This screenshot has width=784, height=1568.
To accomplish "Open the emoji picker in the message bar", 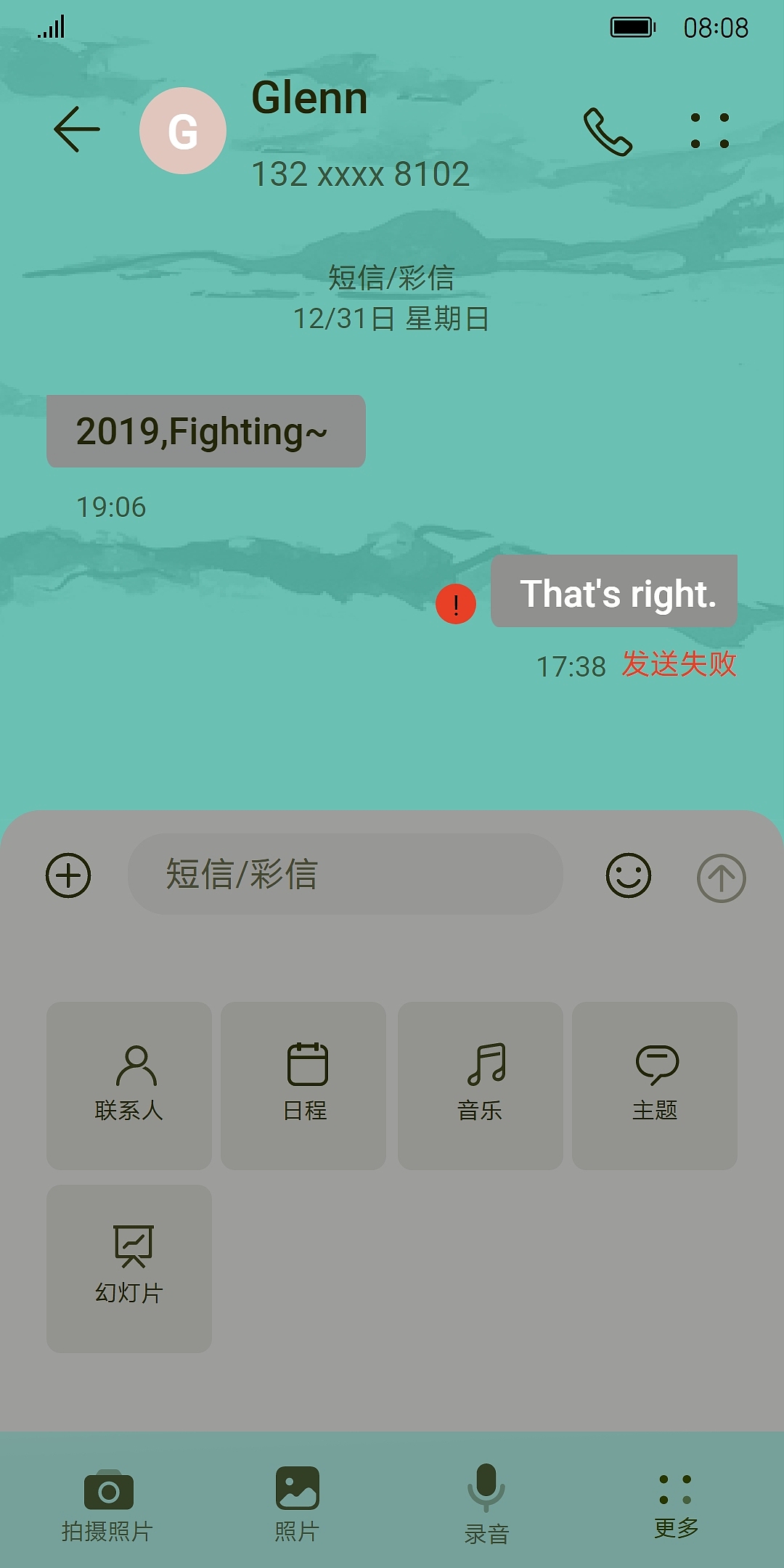I will pyautogui.click(x=629, y=877).
